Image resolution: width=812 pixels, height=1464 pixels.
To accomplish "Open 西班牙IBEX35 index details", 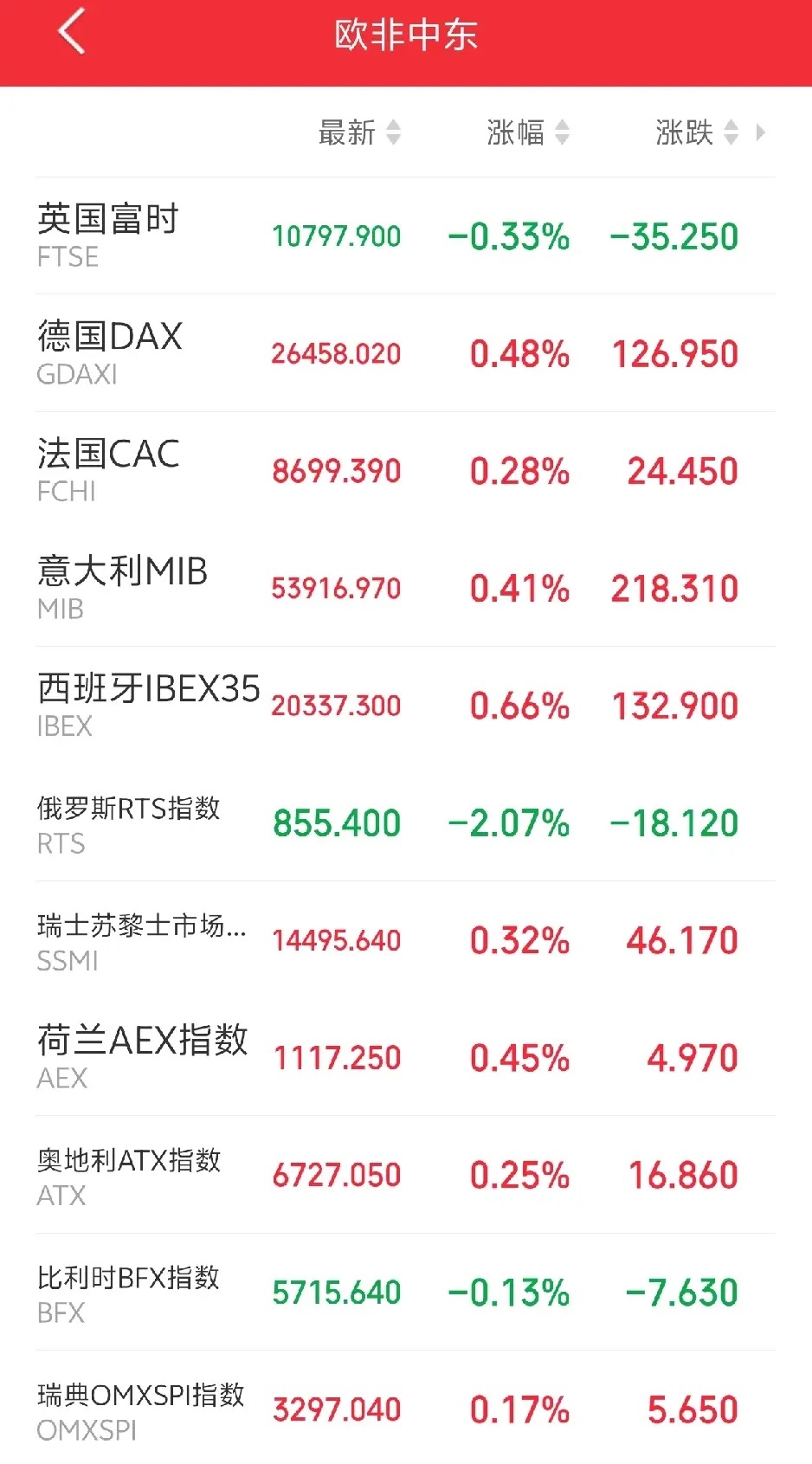I will click(405, 706).
